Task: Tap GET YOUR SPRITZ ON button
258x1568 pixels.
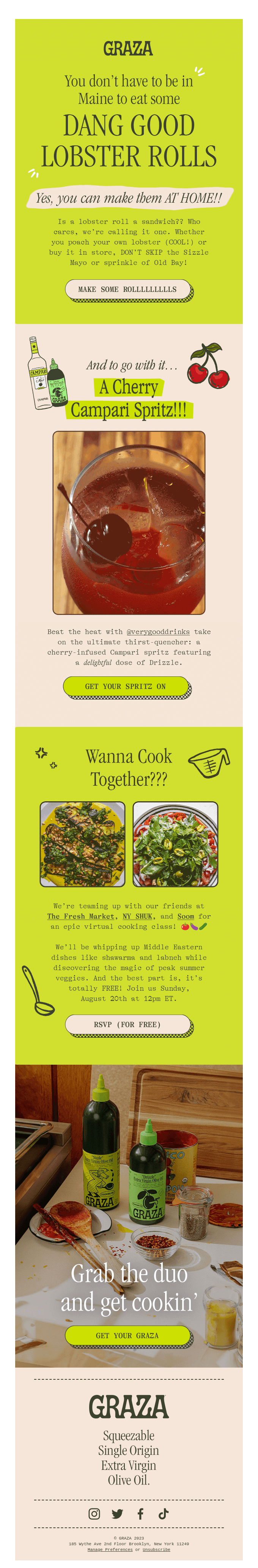Action: coord(126,686)
